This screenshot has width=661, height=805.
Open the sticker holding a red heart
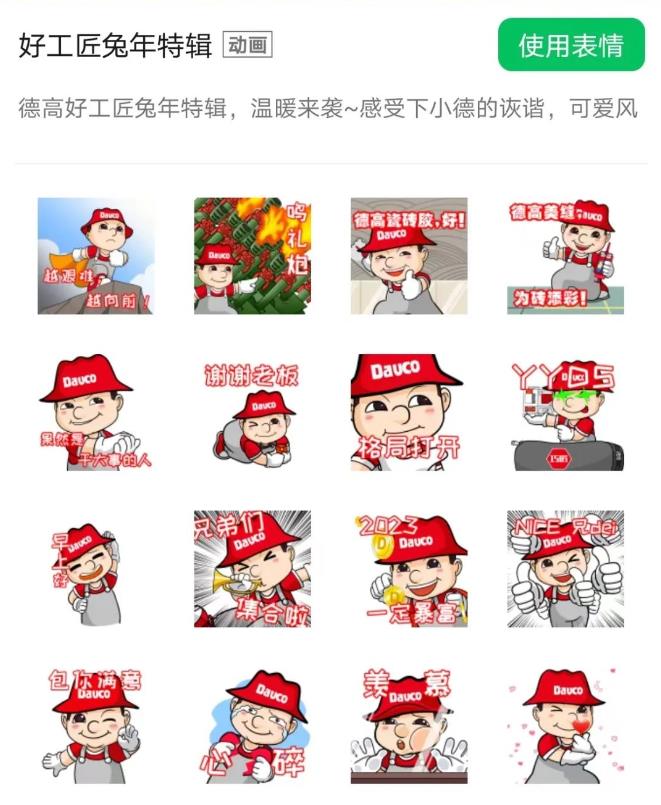click(565, 725)
